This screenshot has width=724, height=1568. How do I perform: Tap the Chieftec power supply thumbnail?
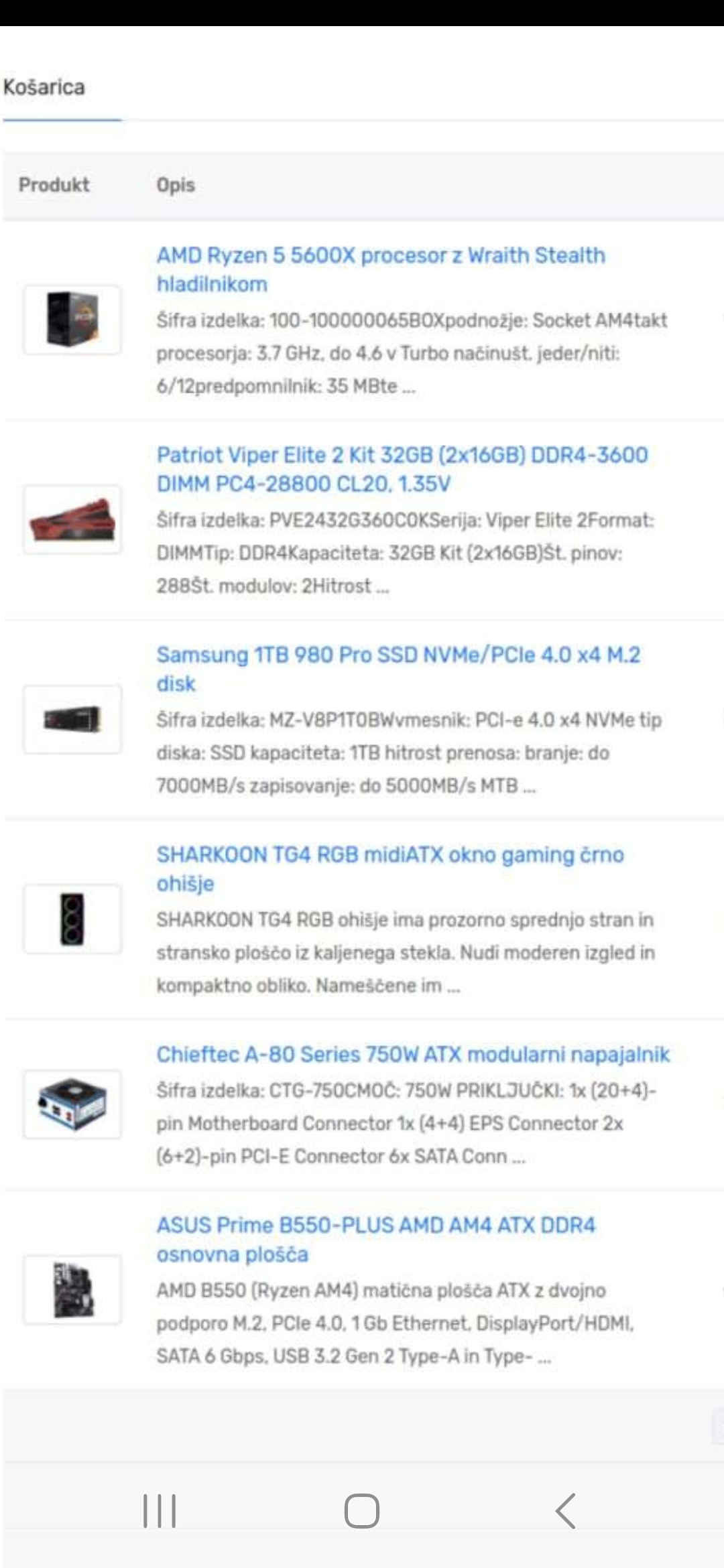tap(72, 1104)
